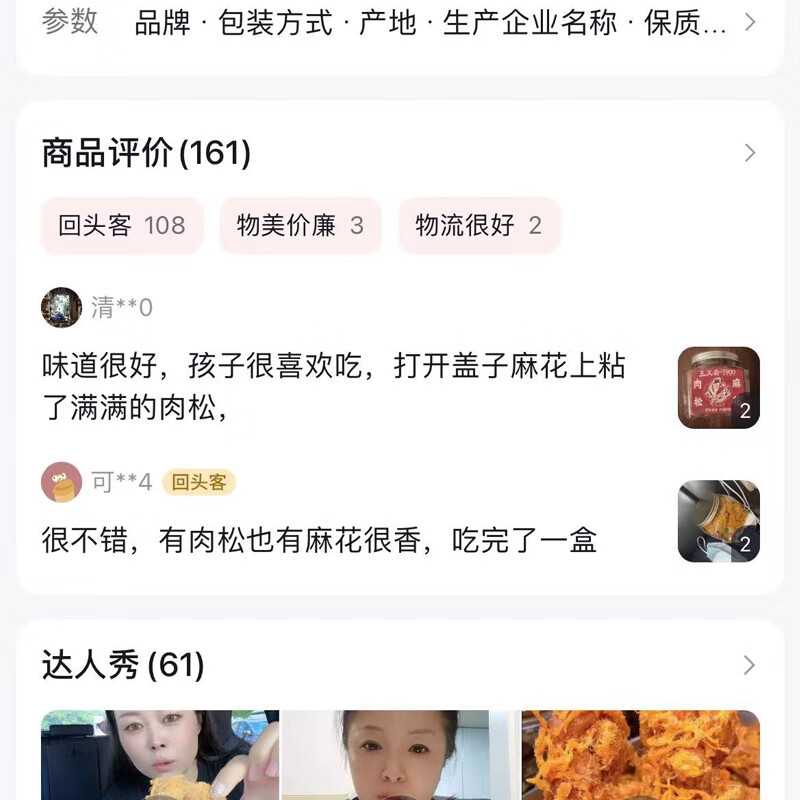Open 清**0's review about 肉松麻花
This screenshot has width=800, height=800.
tap(335, 386)
